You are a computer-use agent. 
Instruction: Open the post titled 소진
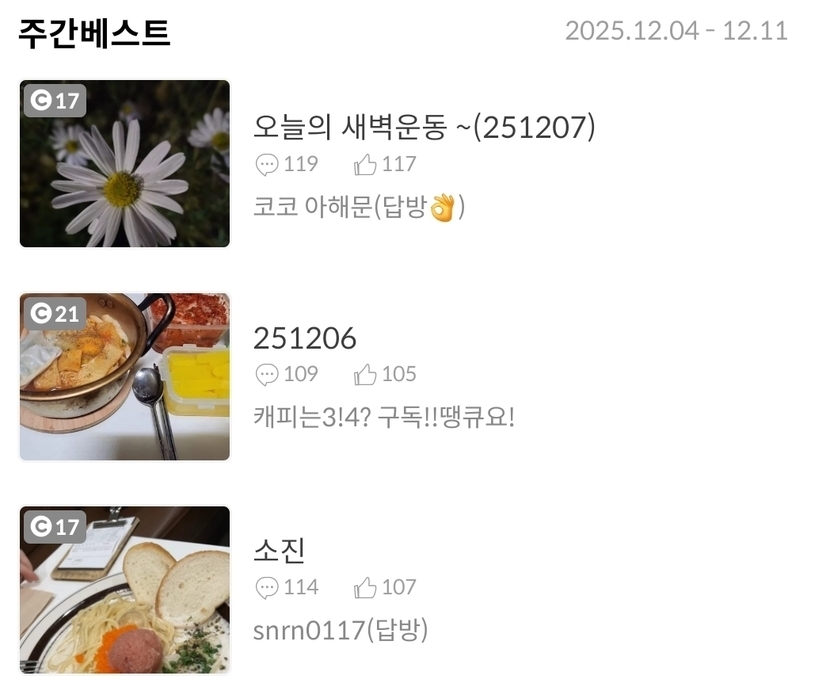tap(280, 550)
